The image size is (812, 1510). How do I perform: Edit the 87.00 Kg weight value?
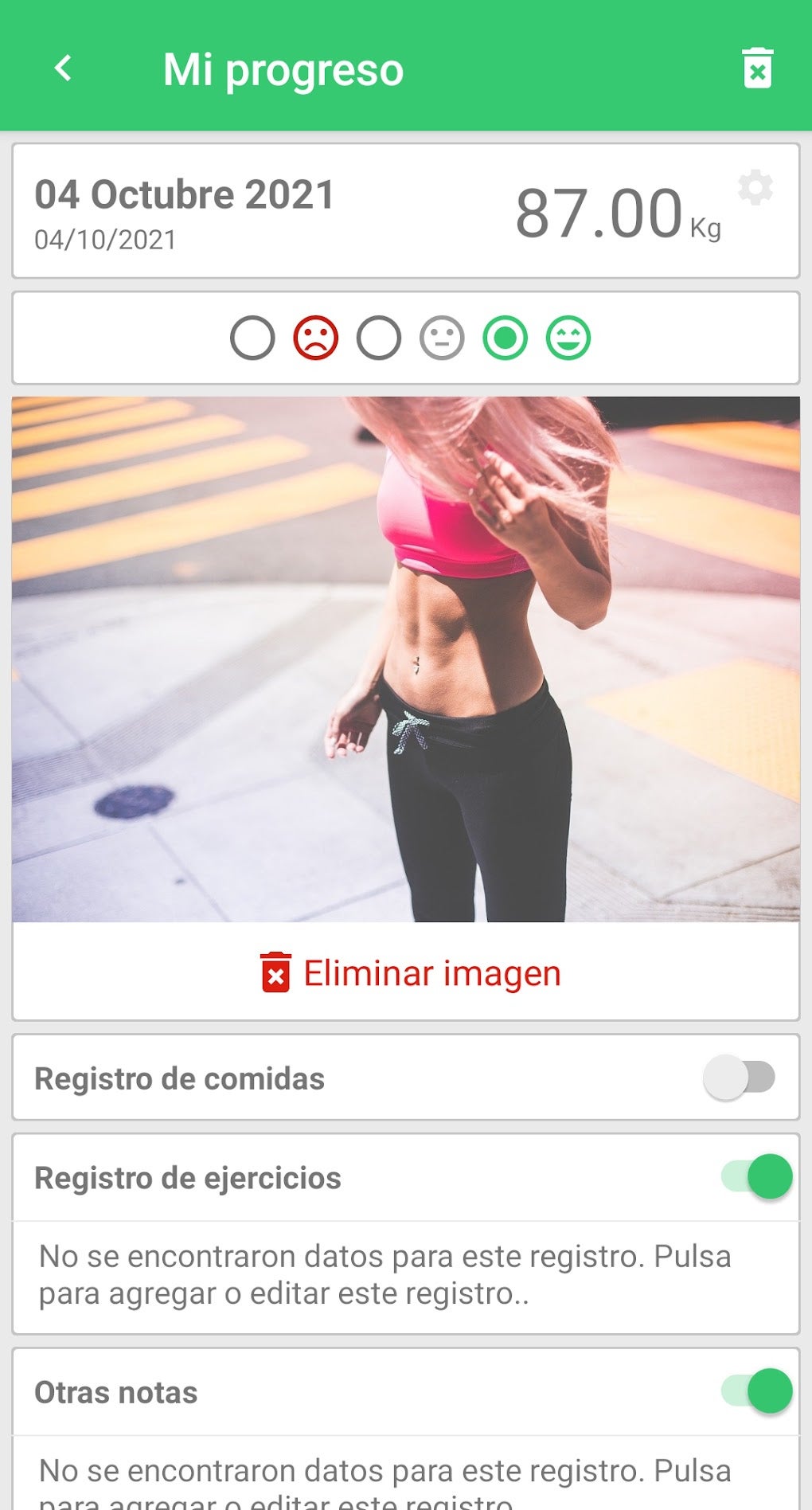pyautogui.click(x=599, y=213)
